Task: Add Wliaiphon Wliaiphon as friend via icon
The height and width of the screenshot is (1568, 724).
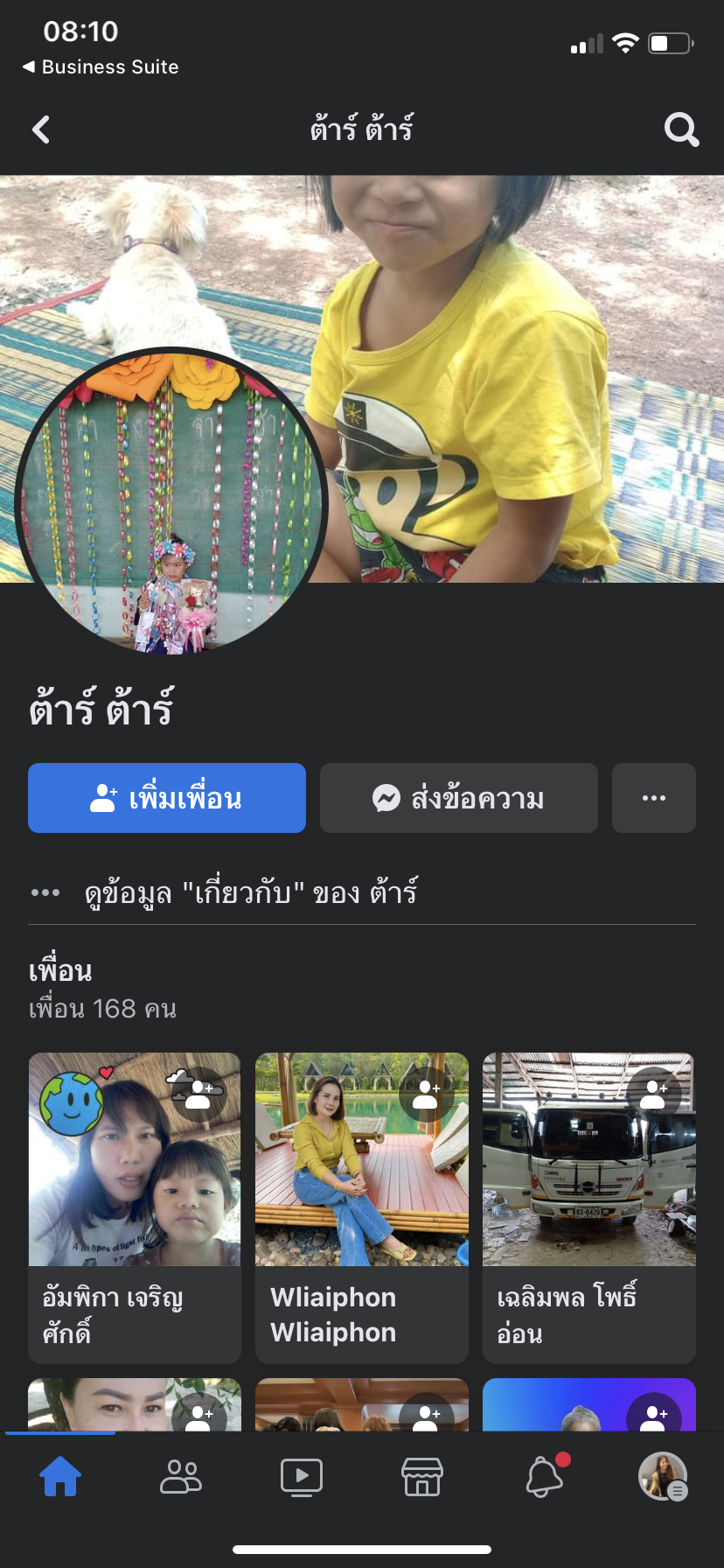Action: pos(426,1094)
